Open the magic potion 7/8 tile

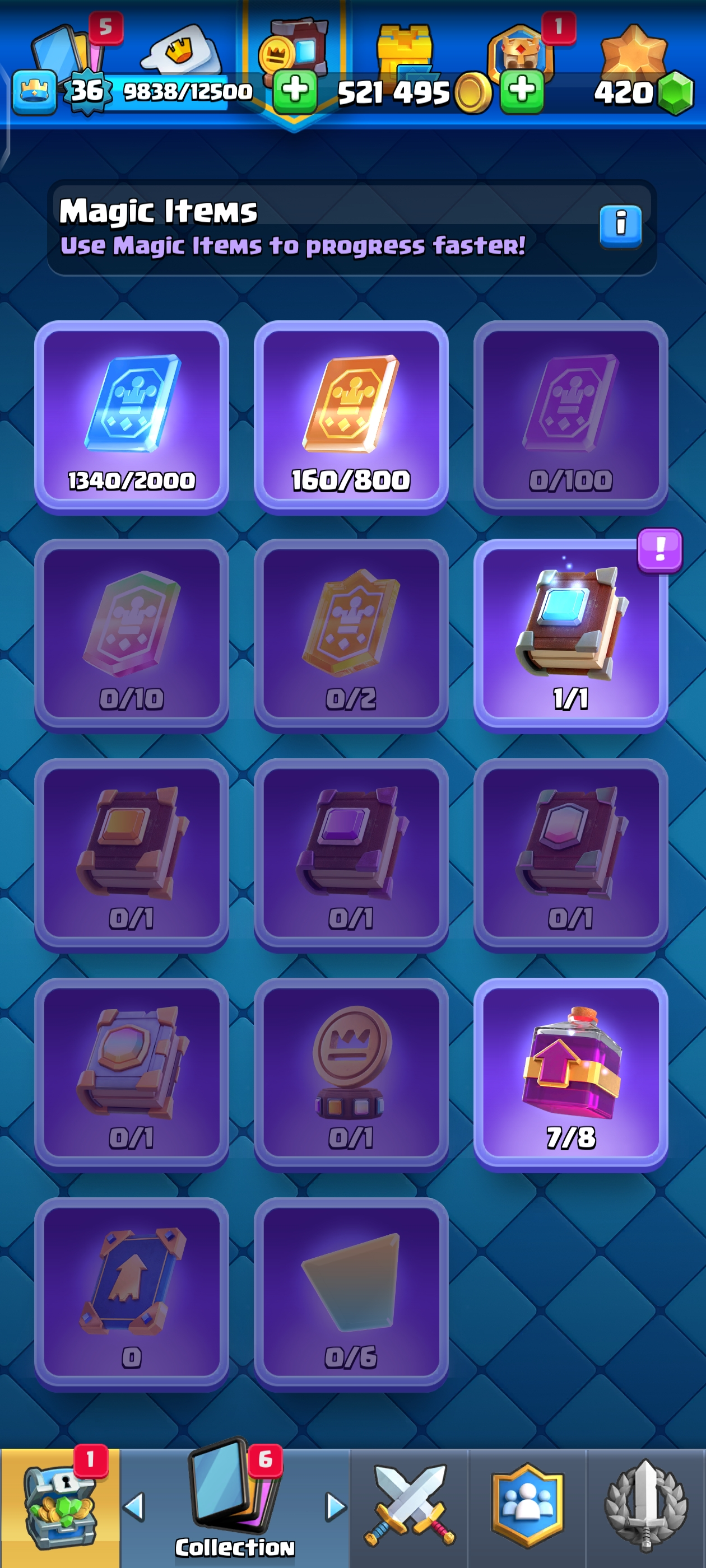pos(570,1074)
